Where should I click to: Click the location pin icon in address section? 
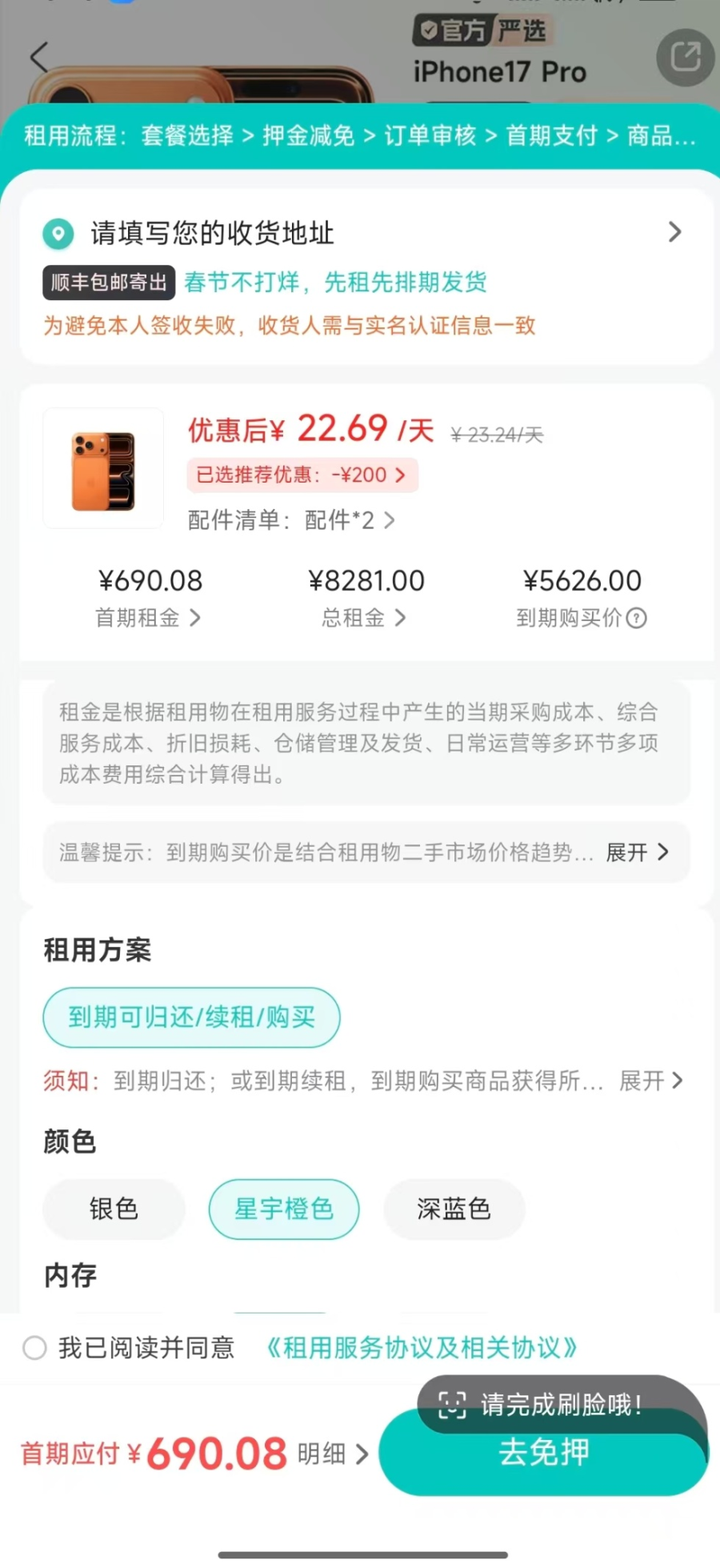tap(59, 234)
